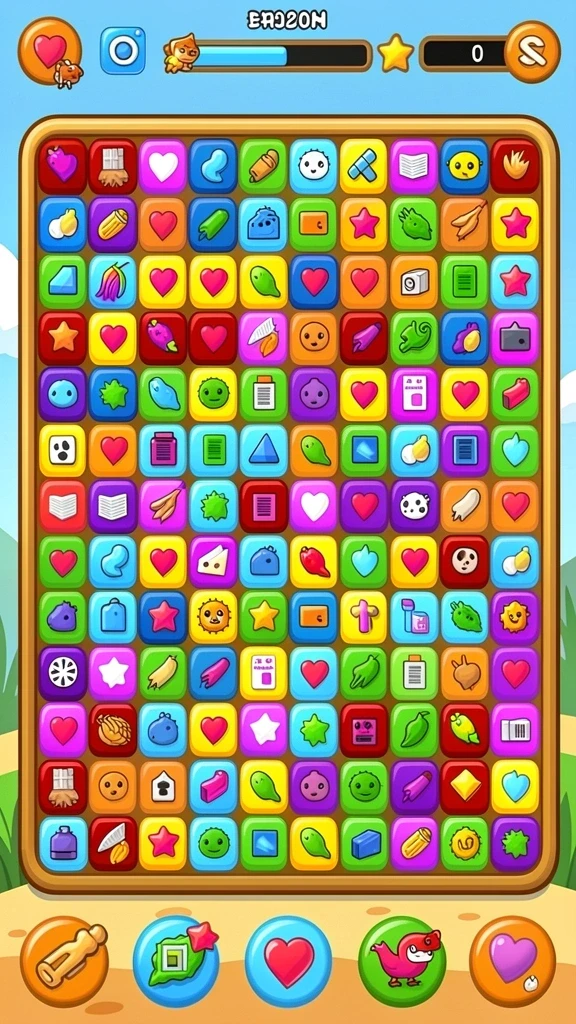Tap the yellow tile with pink cross
The height and width of the screenshot is (1024, 576).
364,616
